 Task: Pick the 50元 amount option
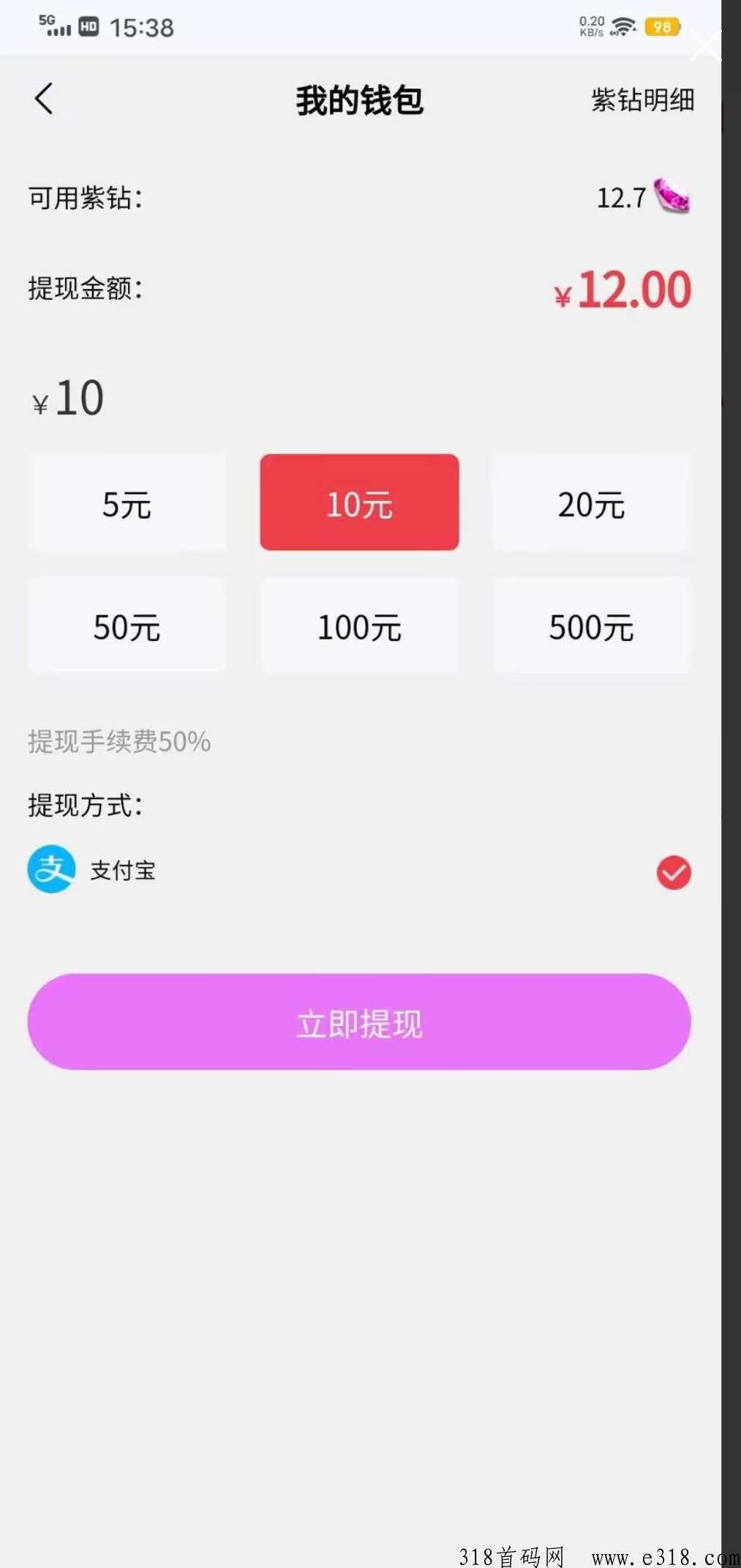coord(127,625)
